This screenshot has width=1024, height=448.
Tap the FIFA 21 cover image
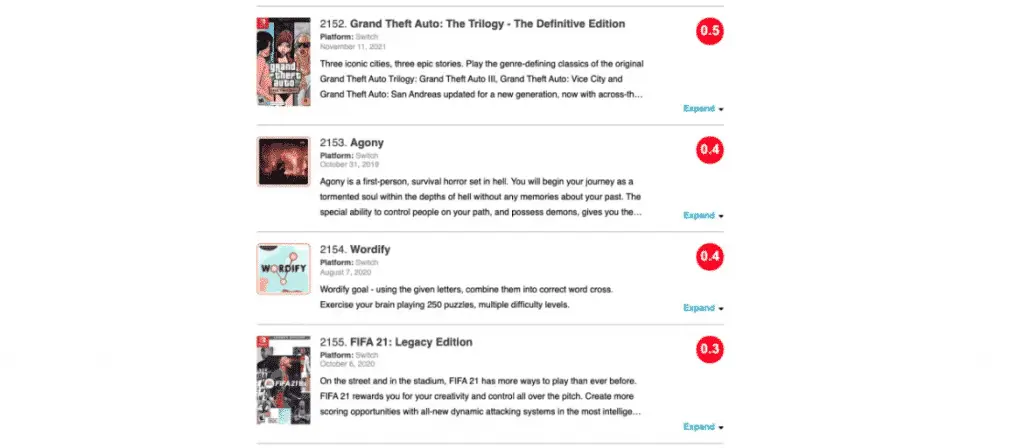coord(283,382)
